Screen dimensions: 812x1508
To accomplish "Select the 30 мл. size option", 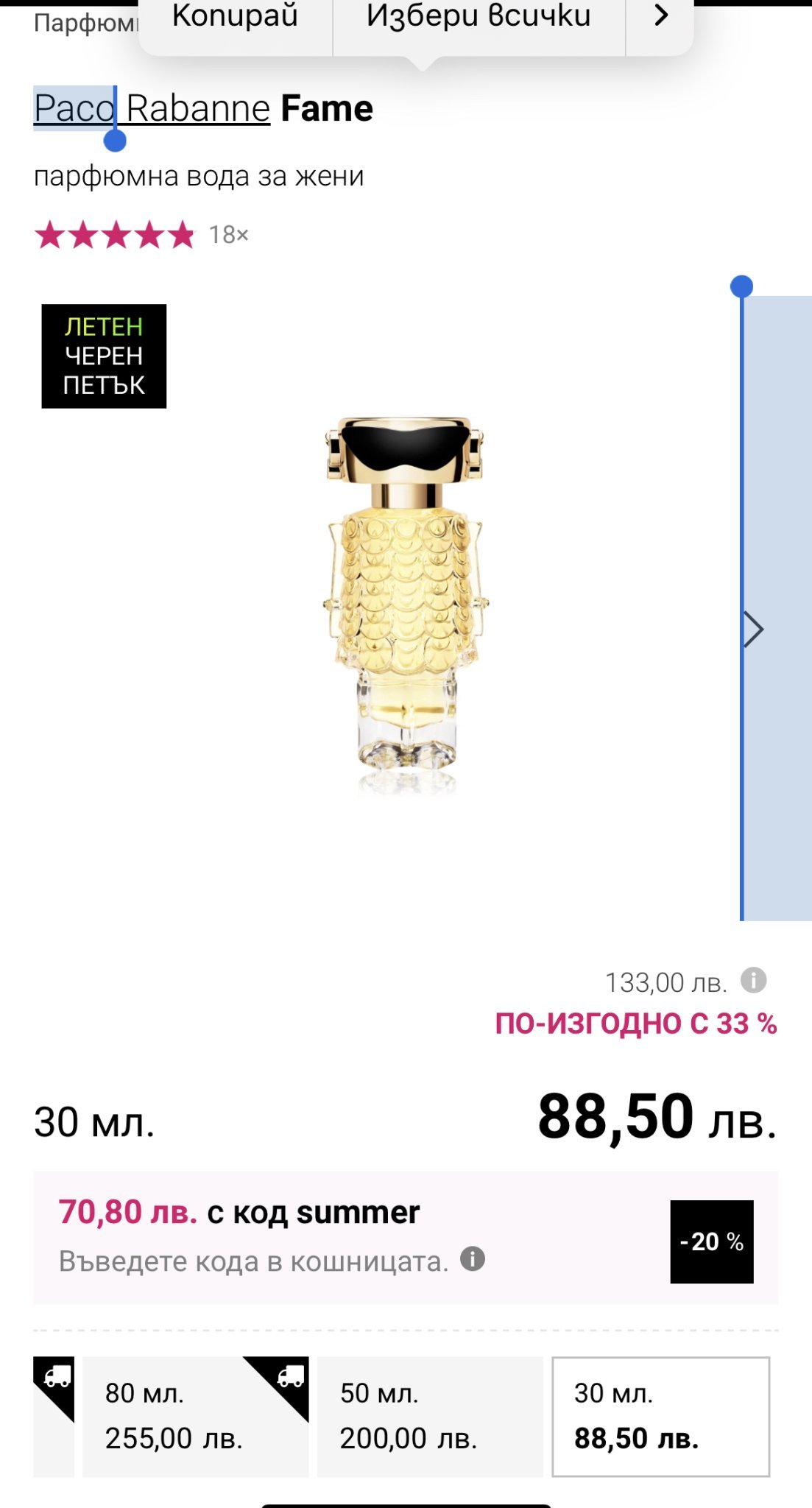I will [x=660, y=1415].
